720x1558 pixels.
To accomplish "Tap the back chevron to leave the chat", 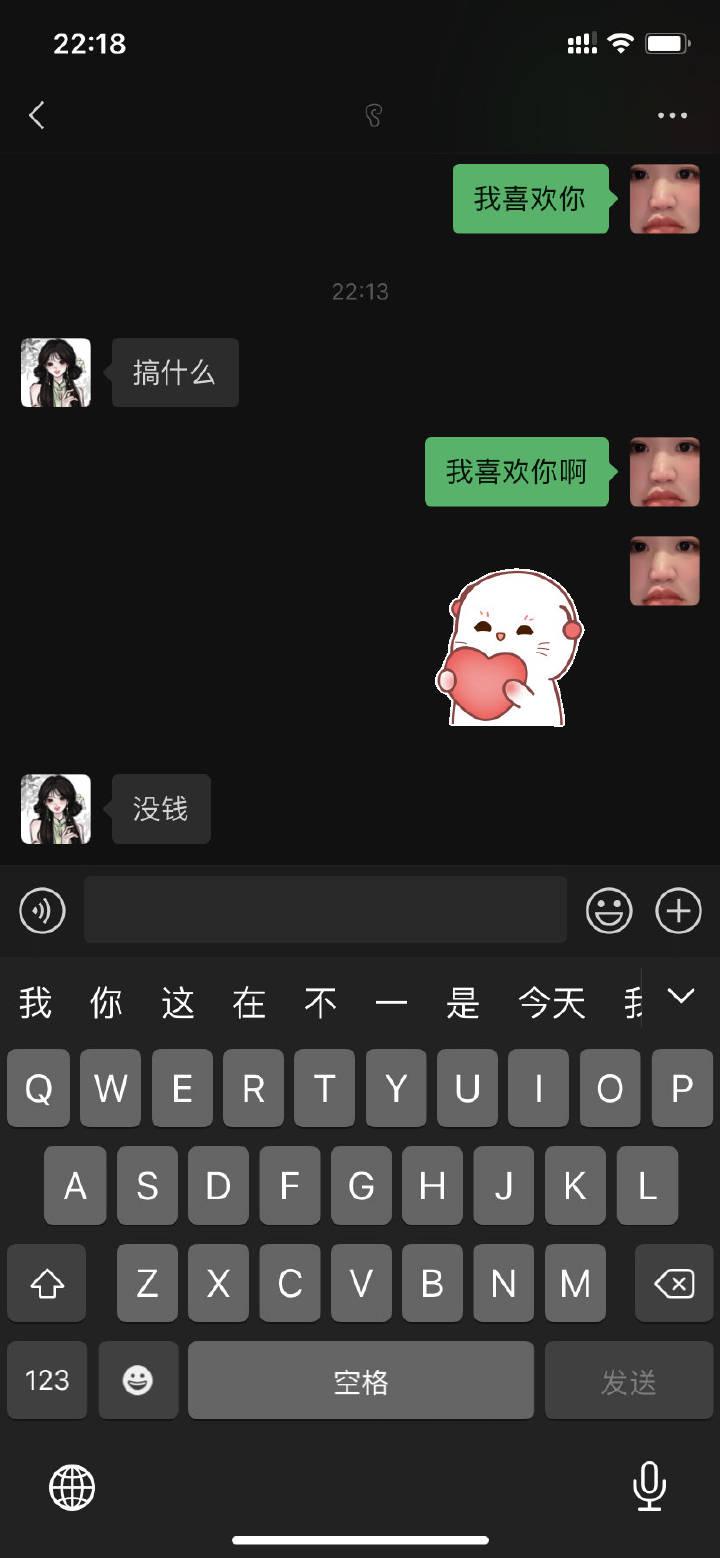I will pyautogui.click(x=37, y=115).
